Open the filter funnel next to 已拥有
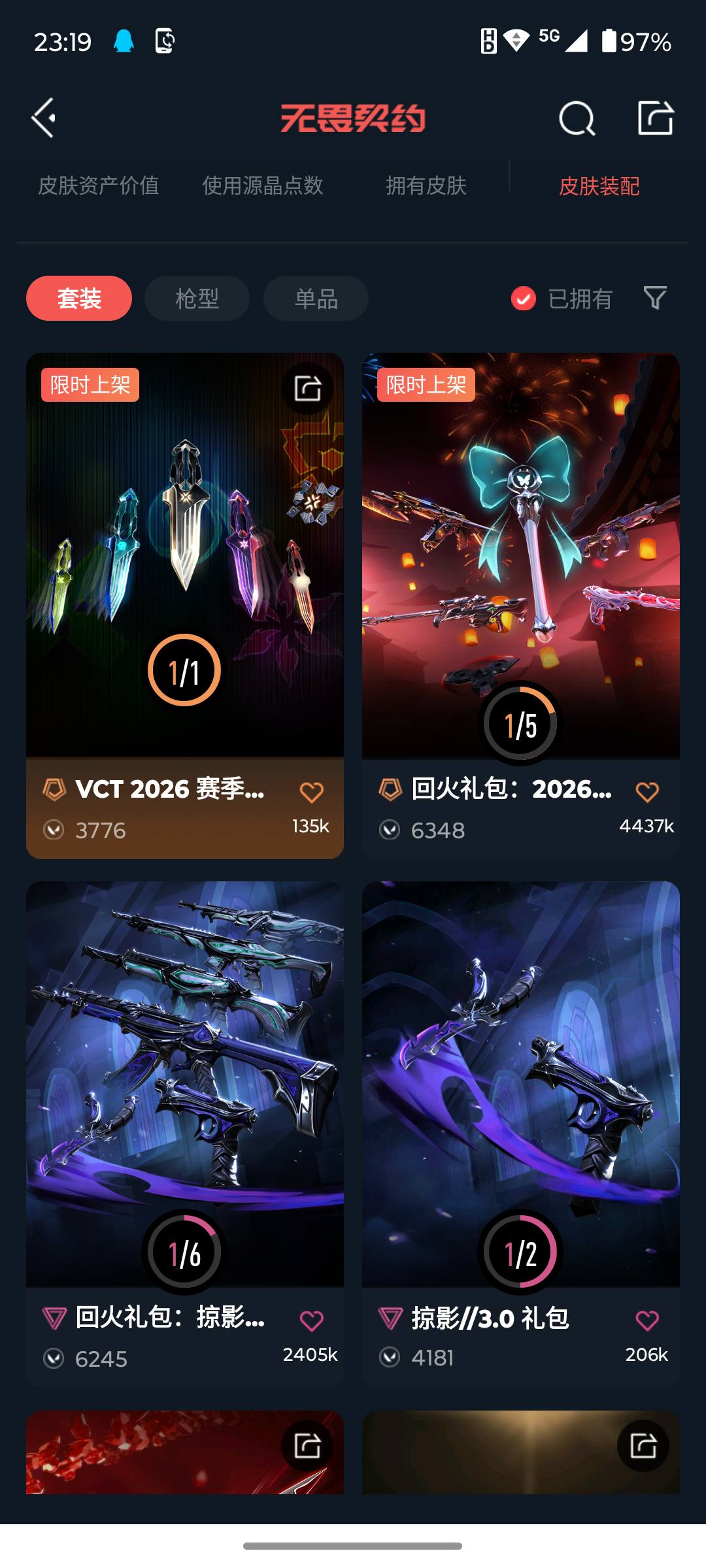This screenshot has width=706, height=1568. click(655, 298)
